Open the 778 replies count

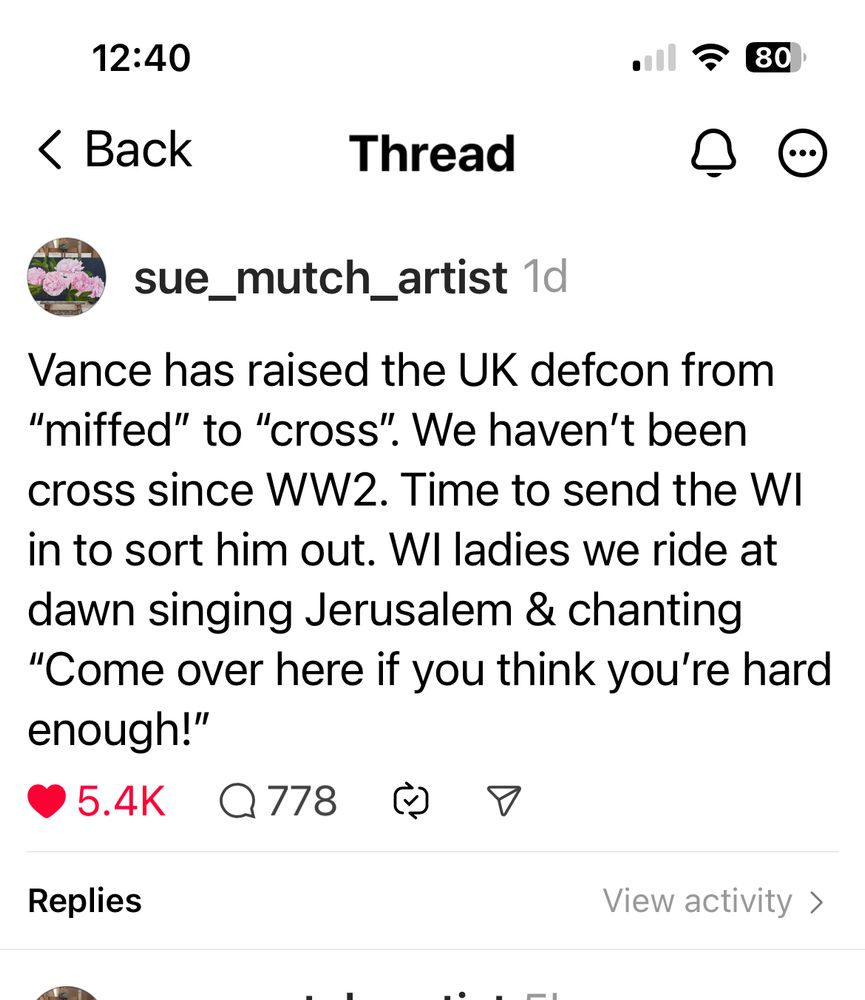pyautogui.click(x=300, y=800)
